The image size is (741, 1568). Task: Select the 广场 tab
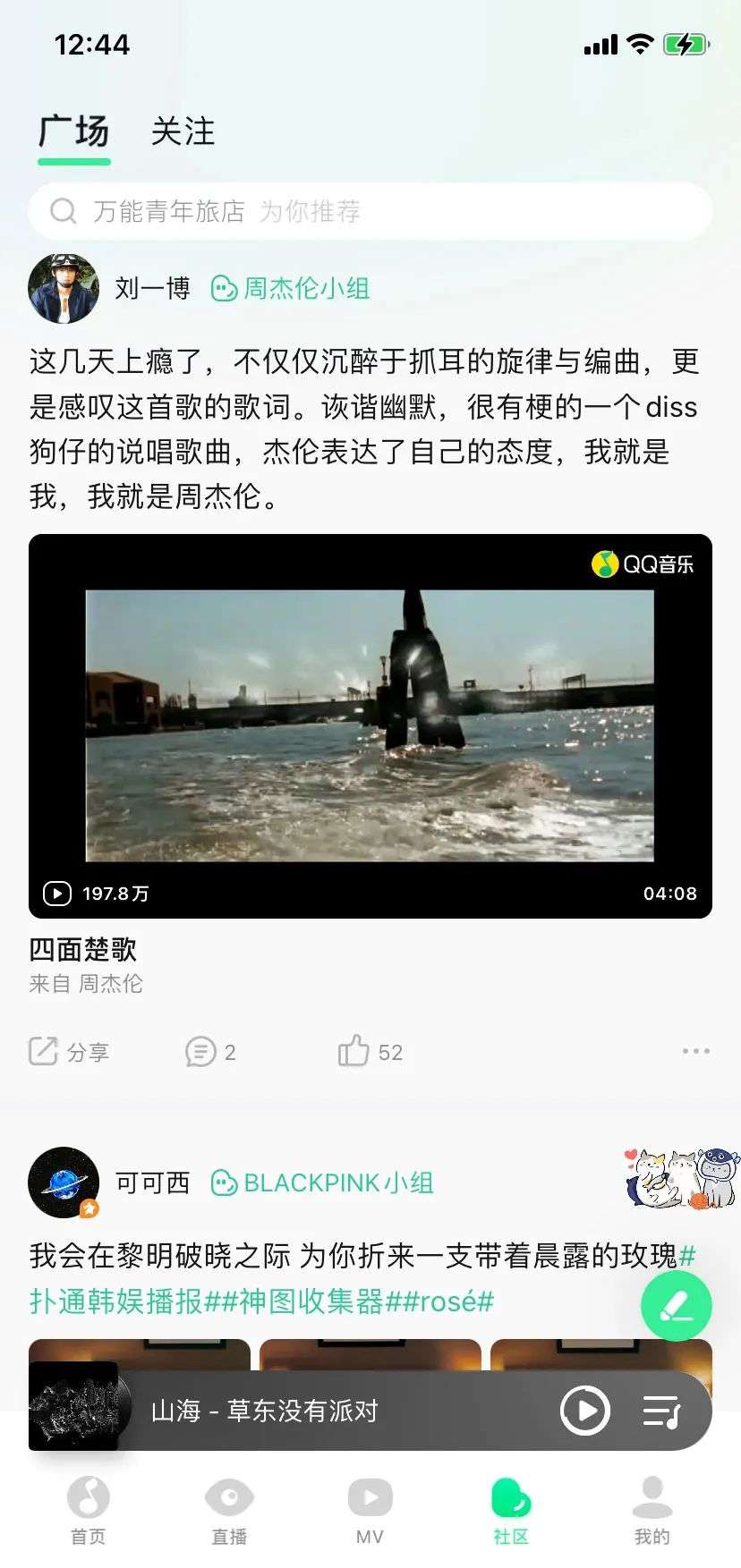pyautogui.click(x=73, y=132)
